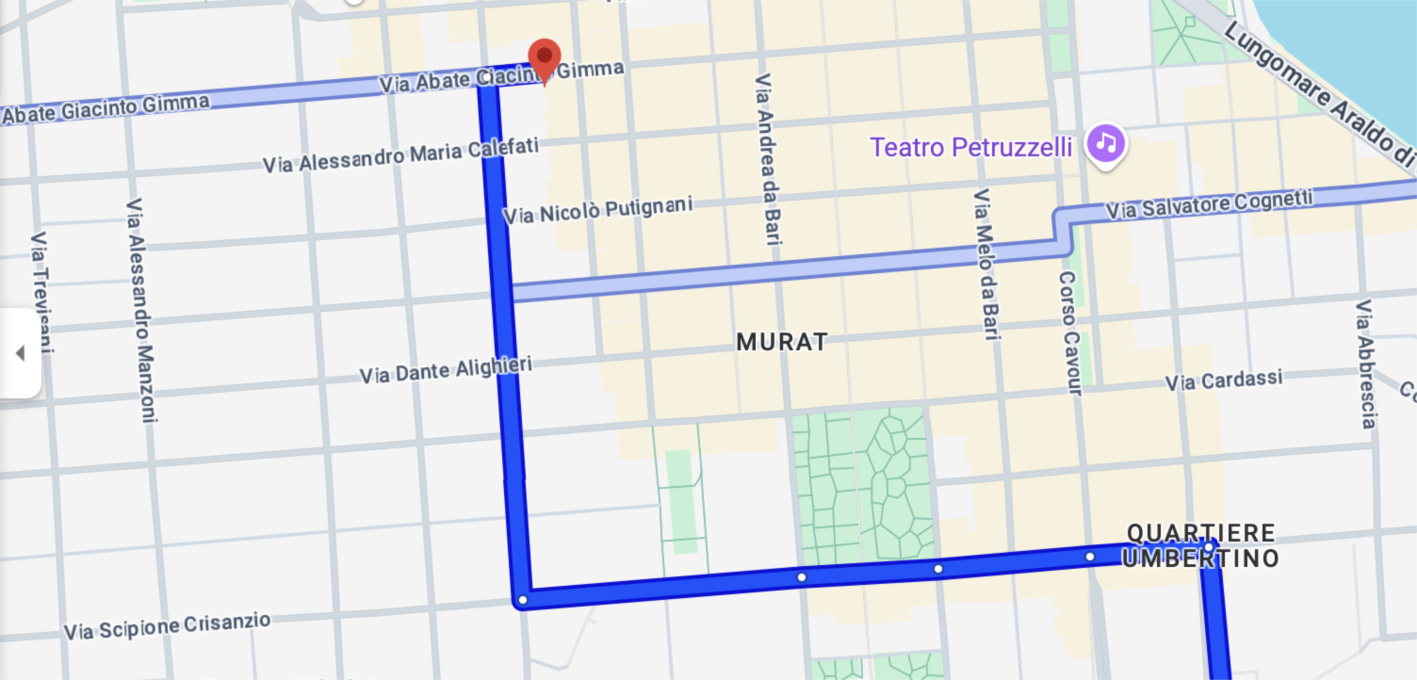Expand the collapsed side panel arrow
The image size is (1417, 680).
click(19, 353)
